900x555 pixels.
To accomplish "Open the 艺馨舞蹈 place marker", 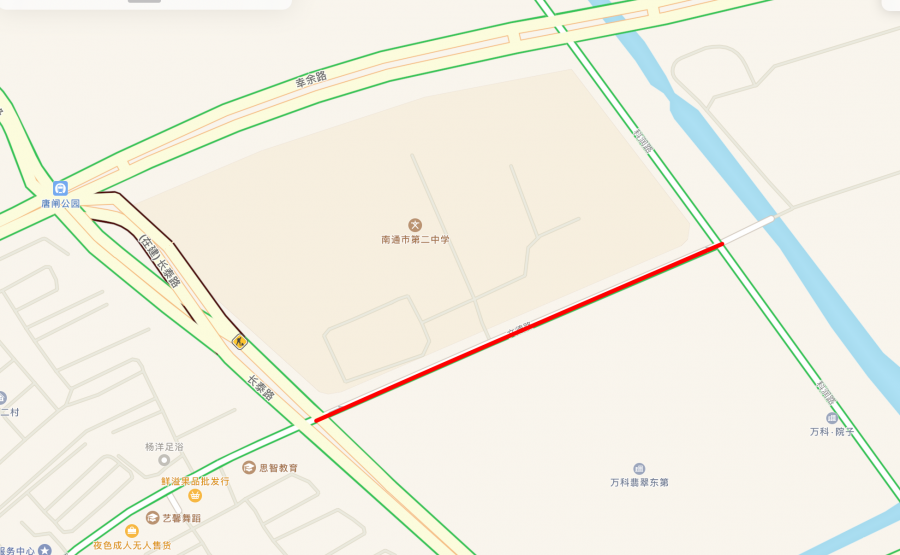I will pos(152,518).
